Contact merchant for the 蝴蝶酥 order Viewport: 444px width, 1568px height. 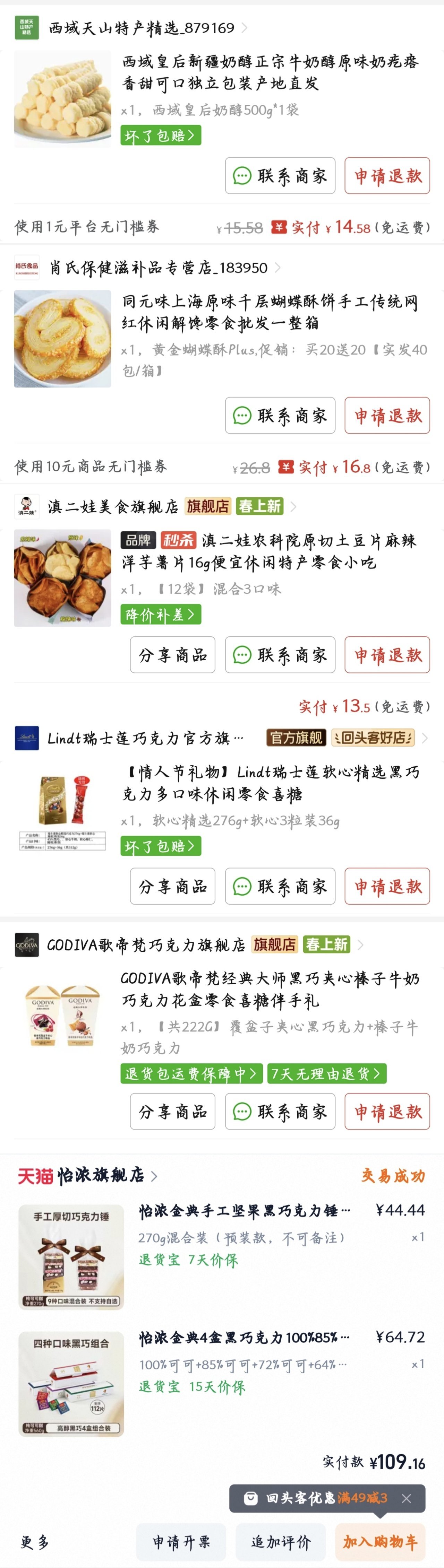click(x=280, y=416)
